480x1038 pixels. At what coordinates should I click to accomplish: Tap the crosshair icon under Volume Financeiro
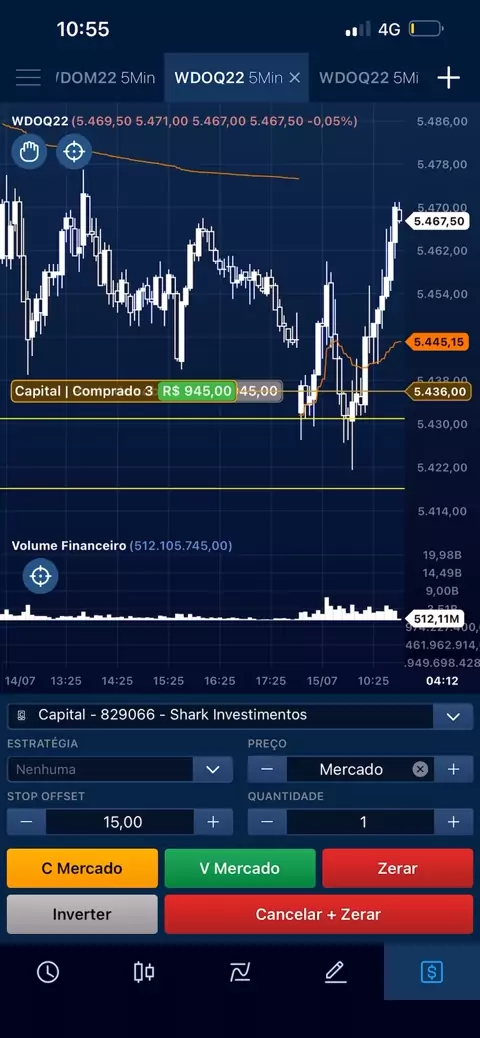coord(40,576)
